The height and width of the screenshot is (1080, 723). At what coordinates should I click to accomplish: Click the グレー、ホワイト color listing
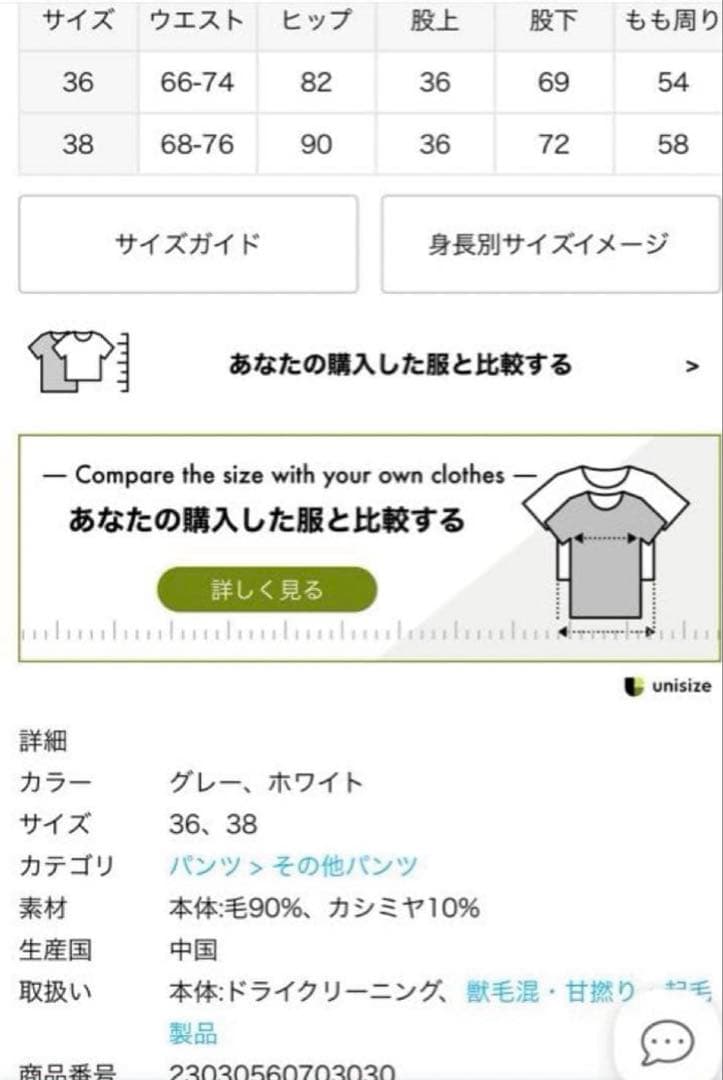point(265,784)
